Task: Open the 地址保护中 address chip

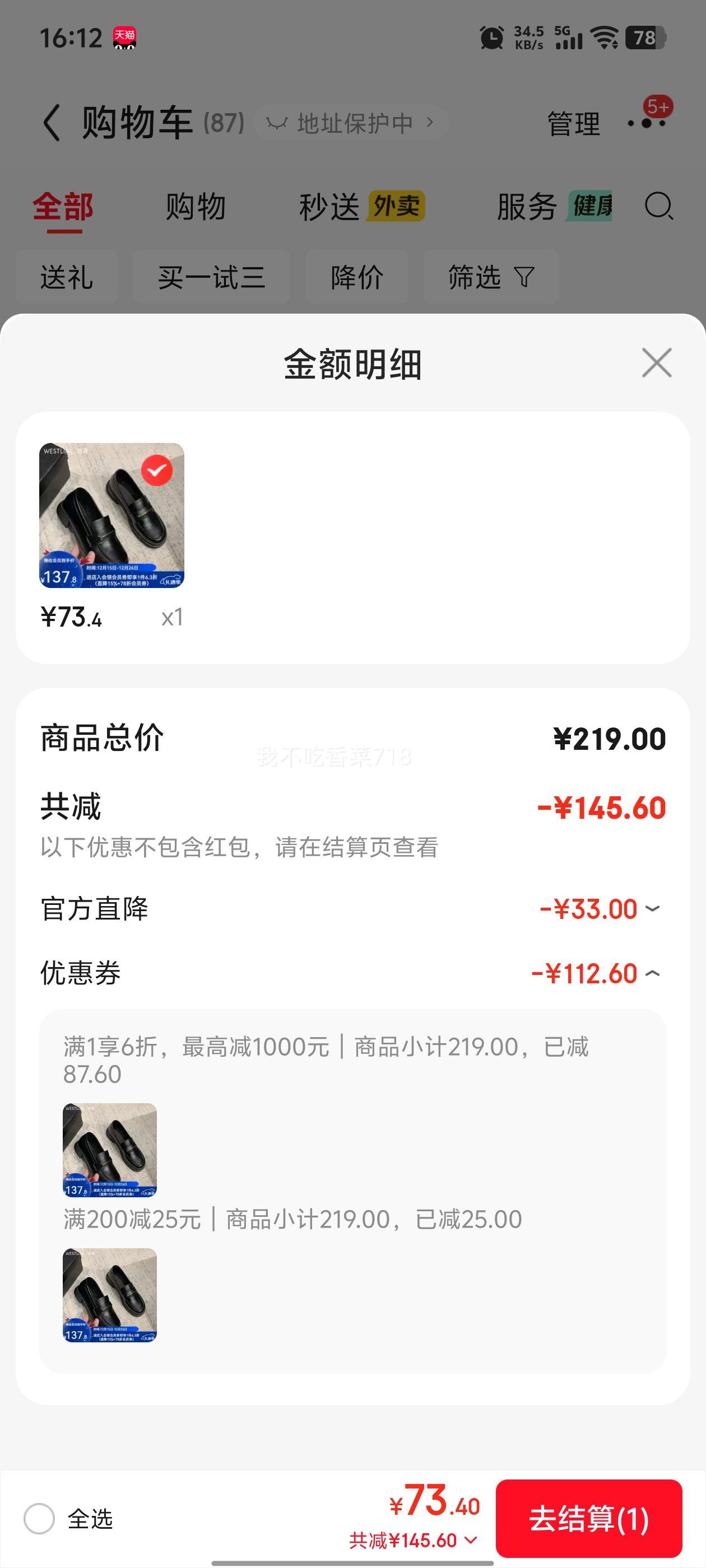Action: click(351, 124)
